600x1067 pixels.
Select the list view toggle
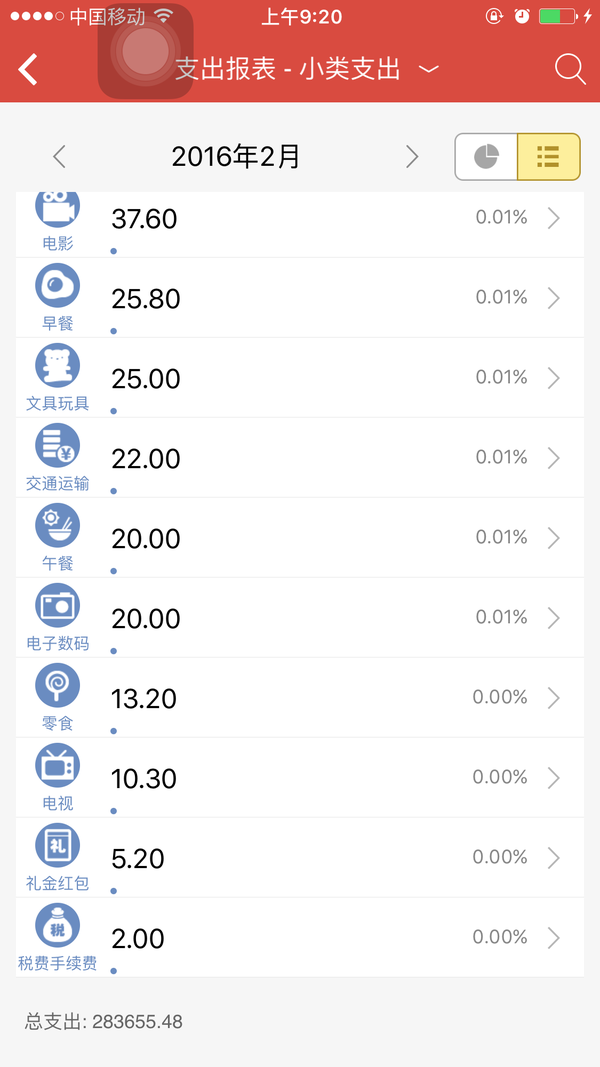pos(548,157)
